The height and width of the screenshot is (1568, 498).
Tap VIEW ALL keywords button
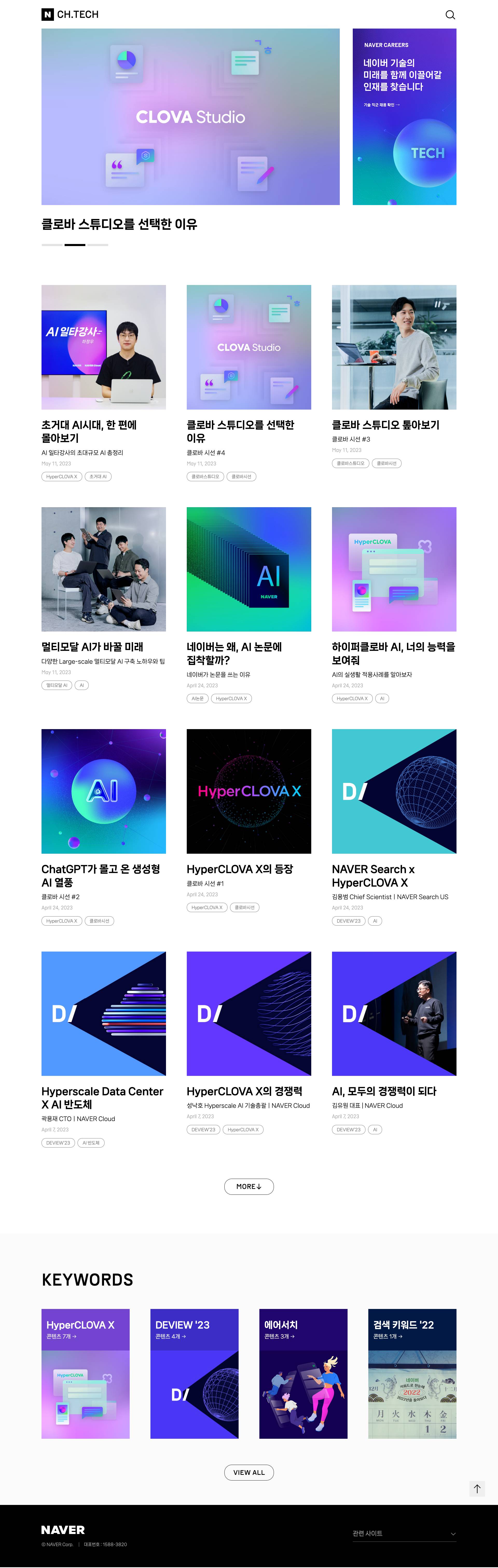(249, 1472)
